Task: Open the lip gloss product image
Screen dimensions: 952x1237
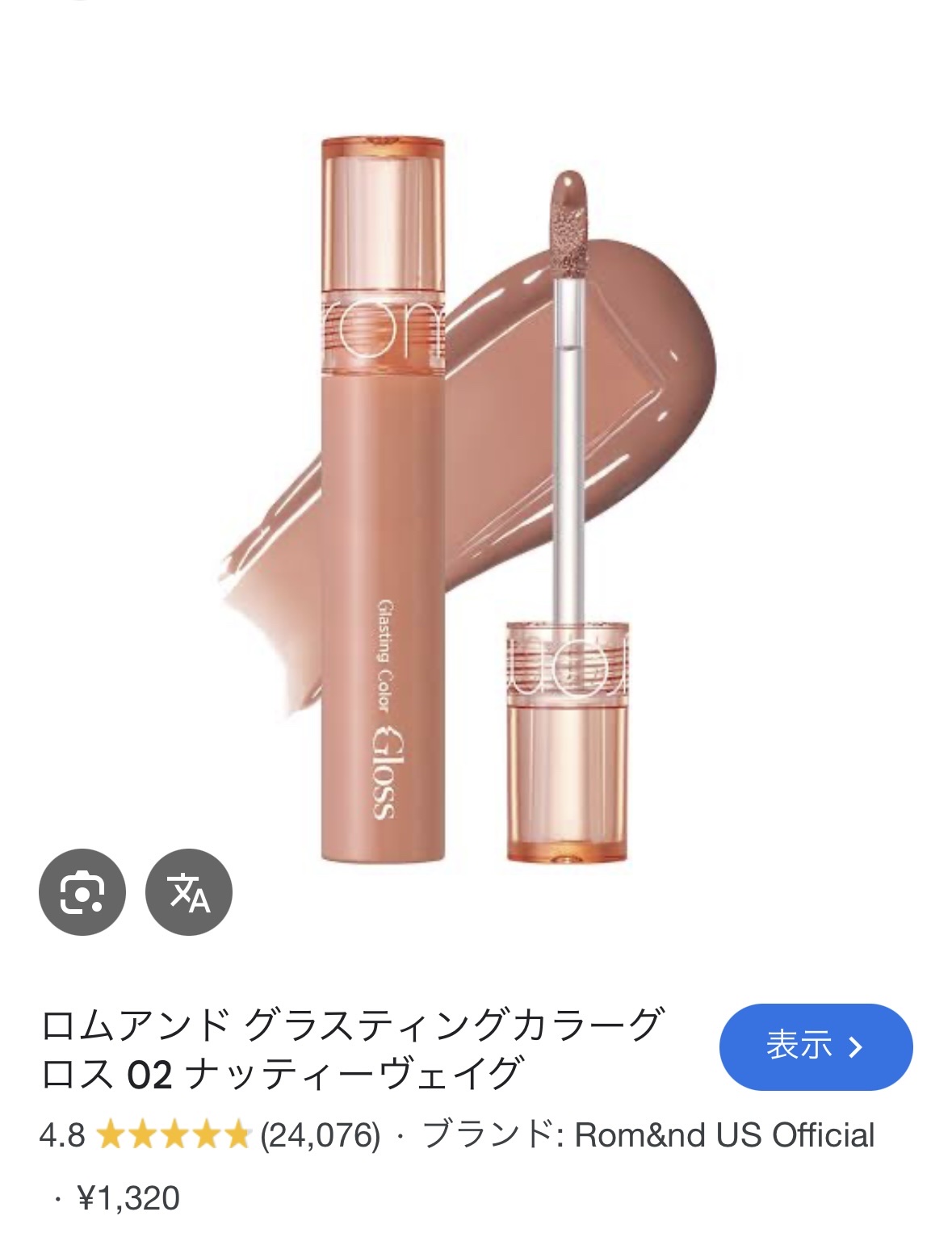Action: 476,501
